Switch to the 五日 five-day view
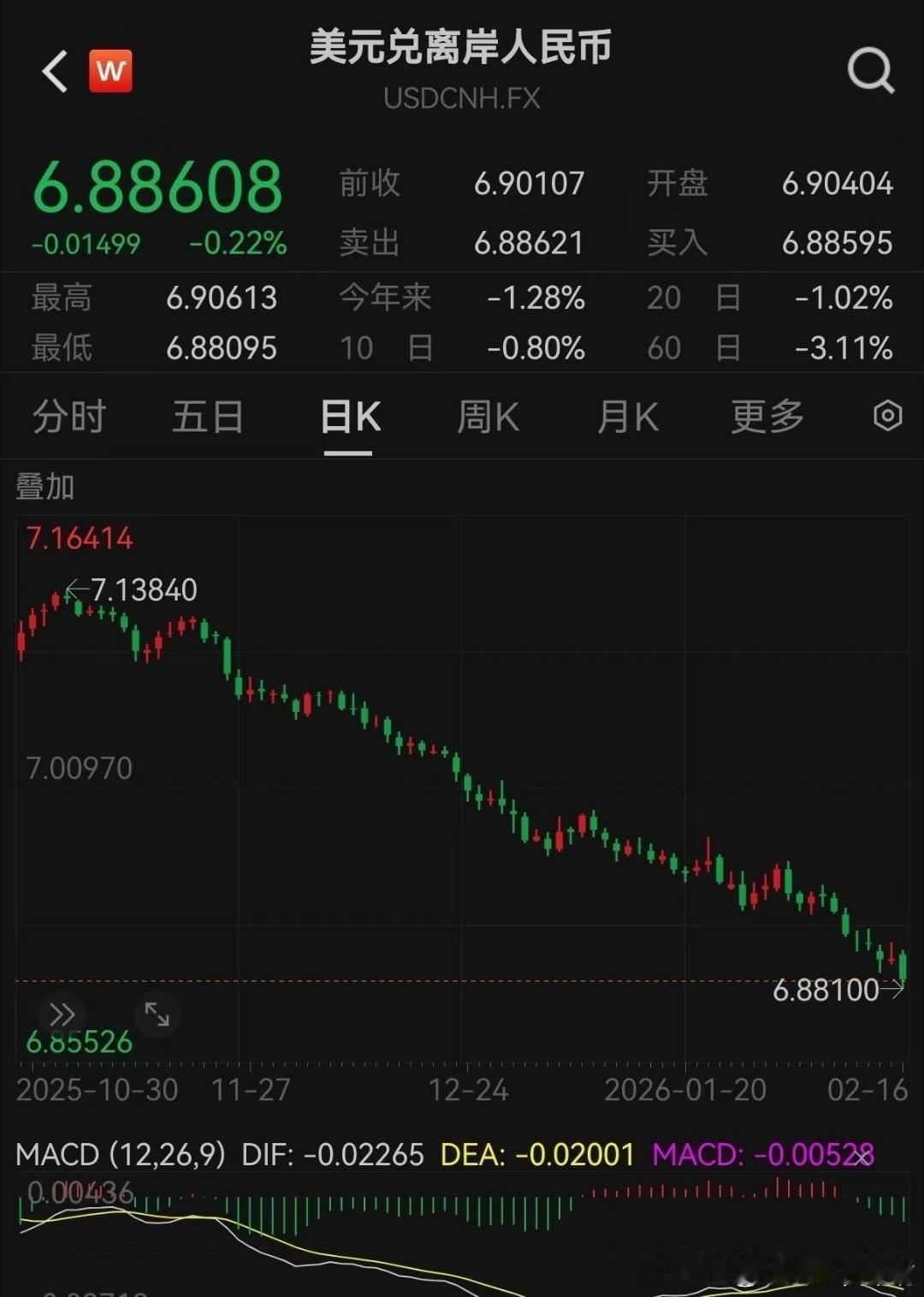Image resolution: width=924 pixels, height=1297 pixels. 208,417
